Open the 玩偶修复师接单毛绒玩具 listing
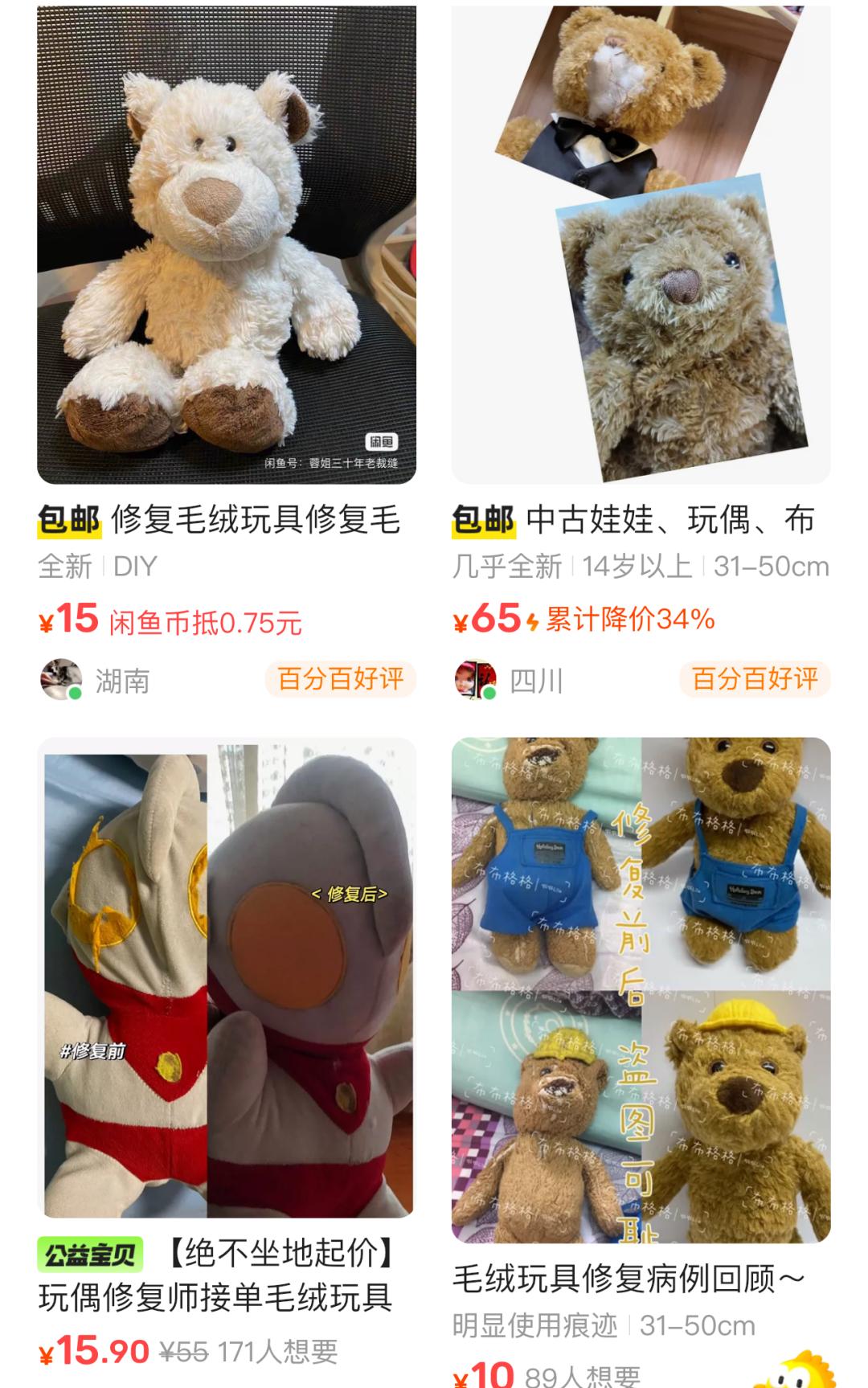Image resolution: width=868 pixels, height=1388 pixels. tap(227, 977)
